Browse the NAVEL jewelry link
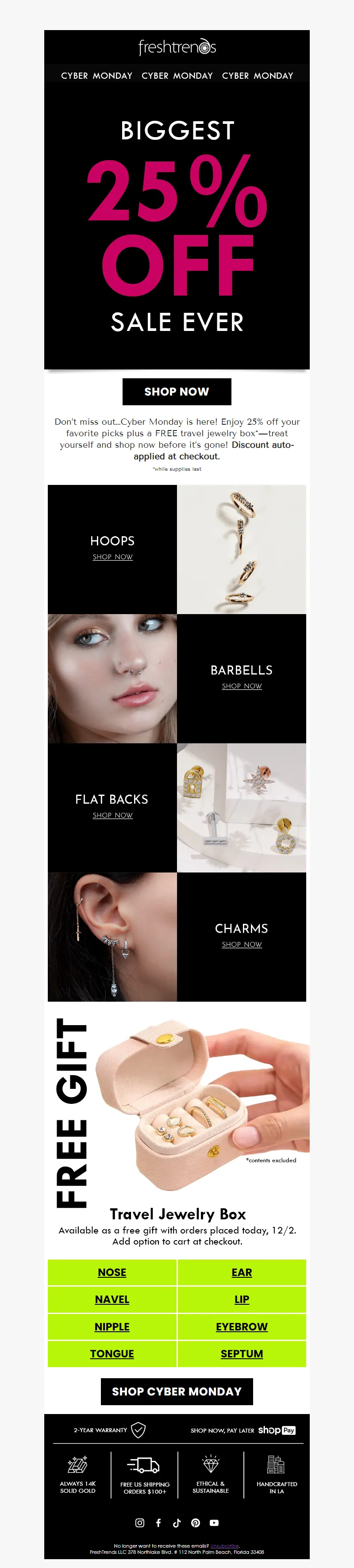 (x=112, y=1299)
